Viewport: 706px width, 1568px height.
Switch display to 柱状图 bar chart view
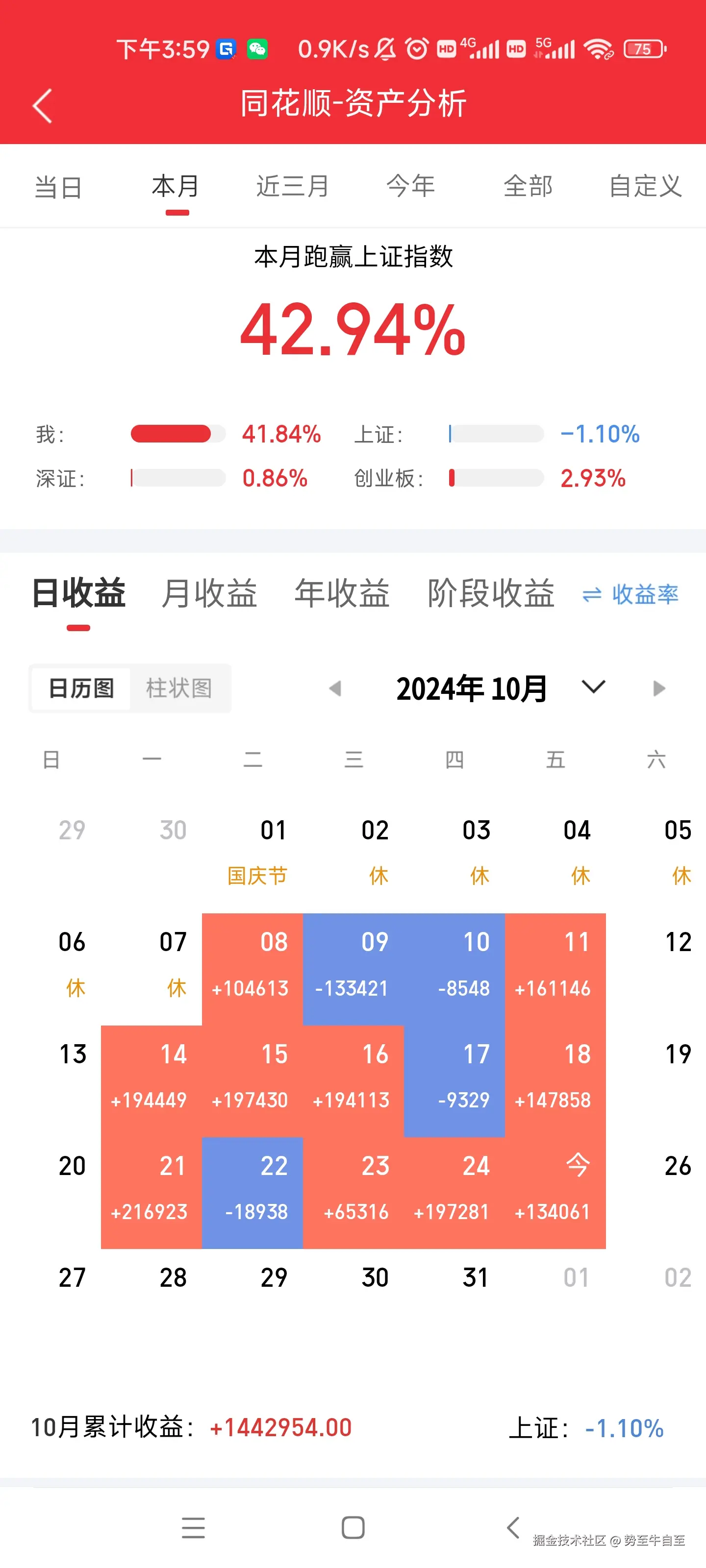coord(180,688)
